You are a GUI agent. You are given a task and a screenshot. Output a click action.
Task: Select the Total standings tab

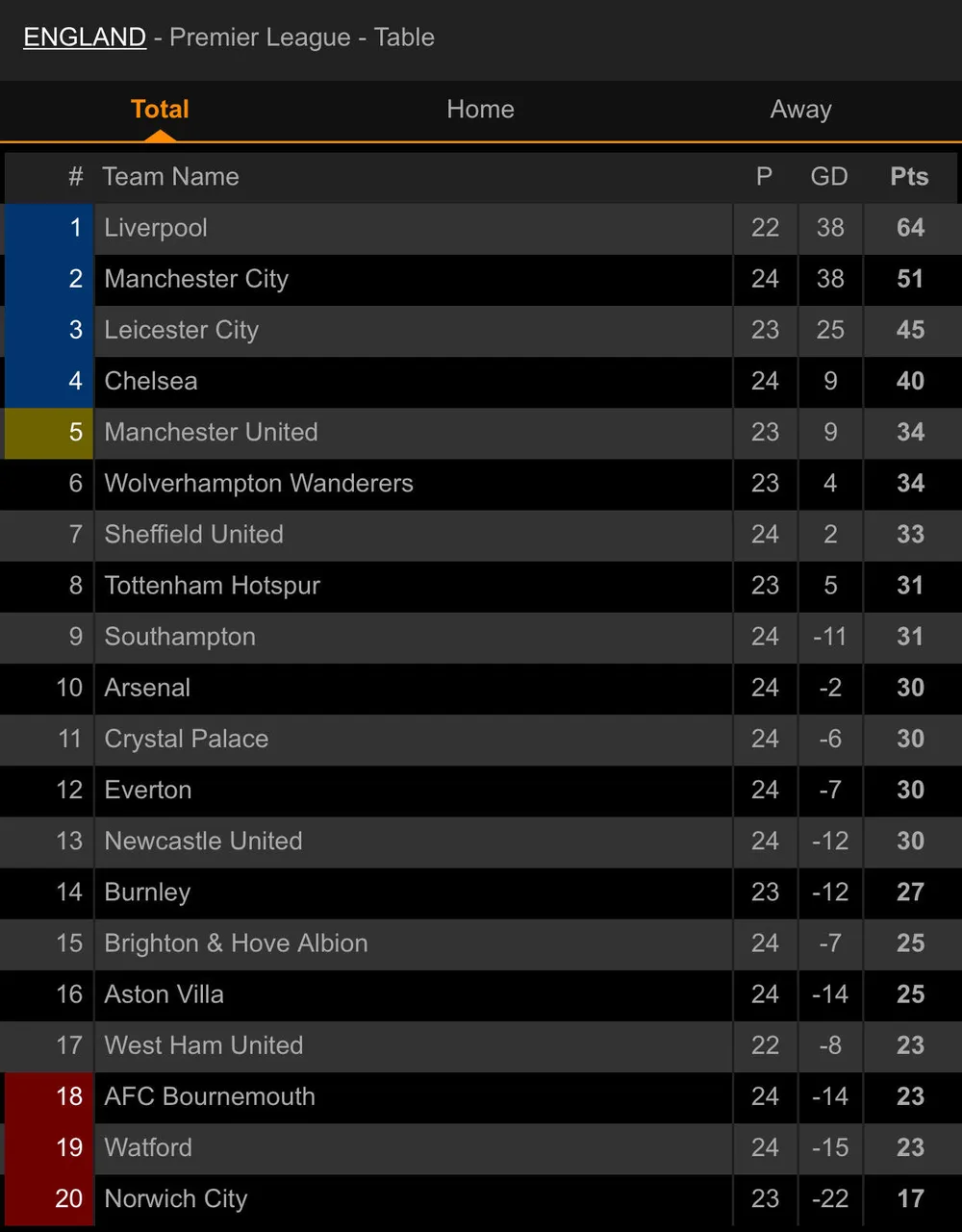(x=160, y=110)
